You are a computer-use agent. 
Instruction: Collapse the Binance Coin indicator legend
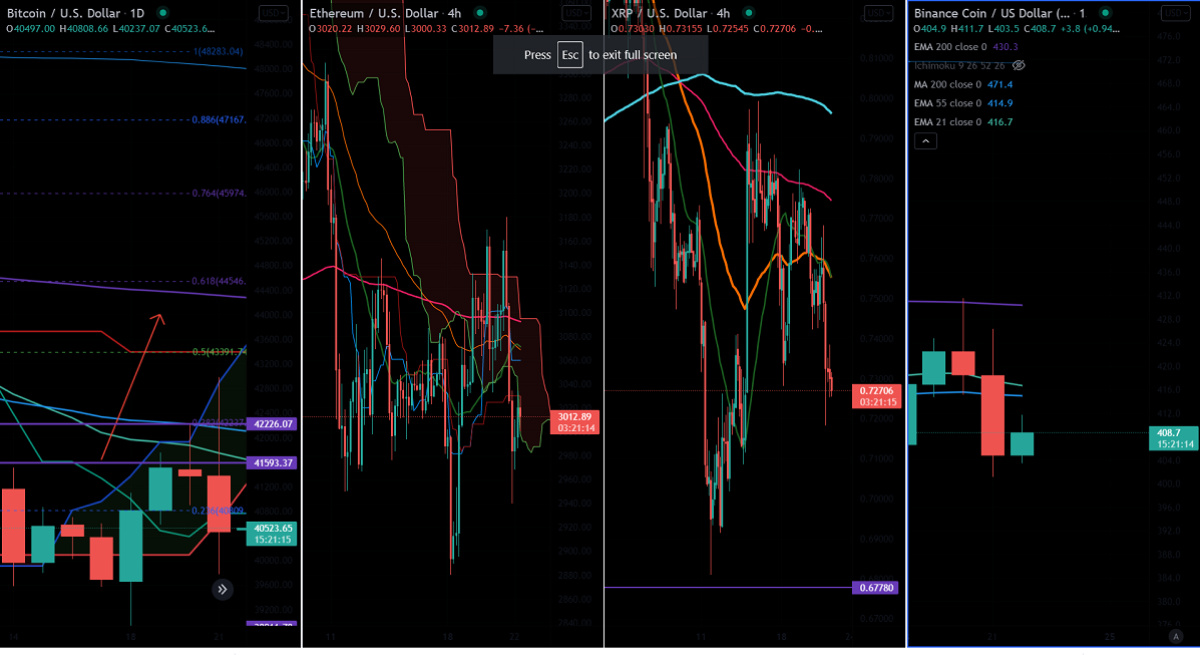click(926, 142)
